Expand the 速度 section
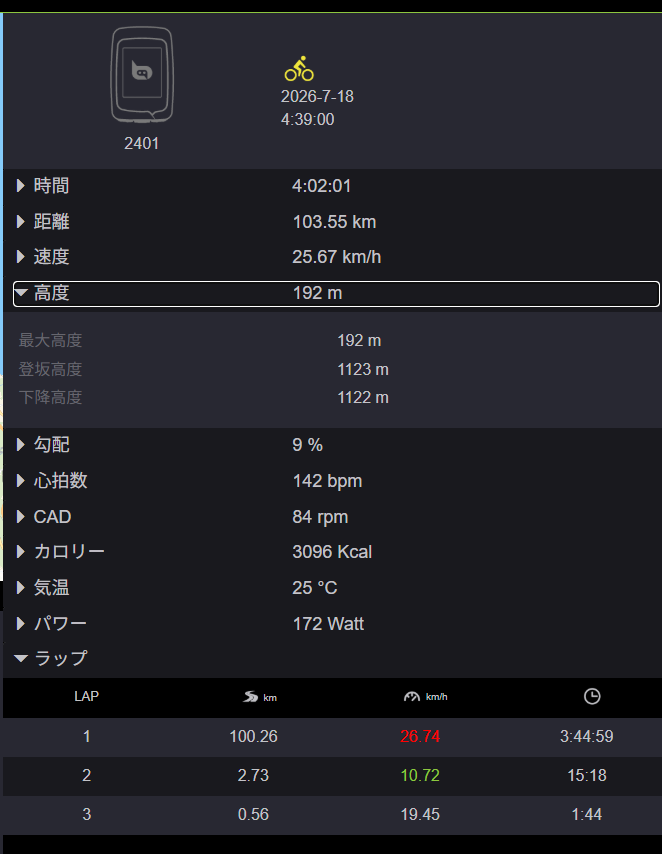Image resolution: width=662 pixels, height=854 pixels. click(336, 257)
